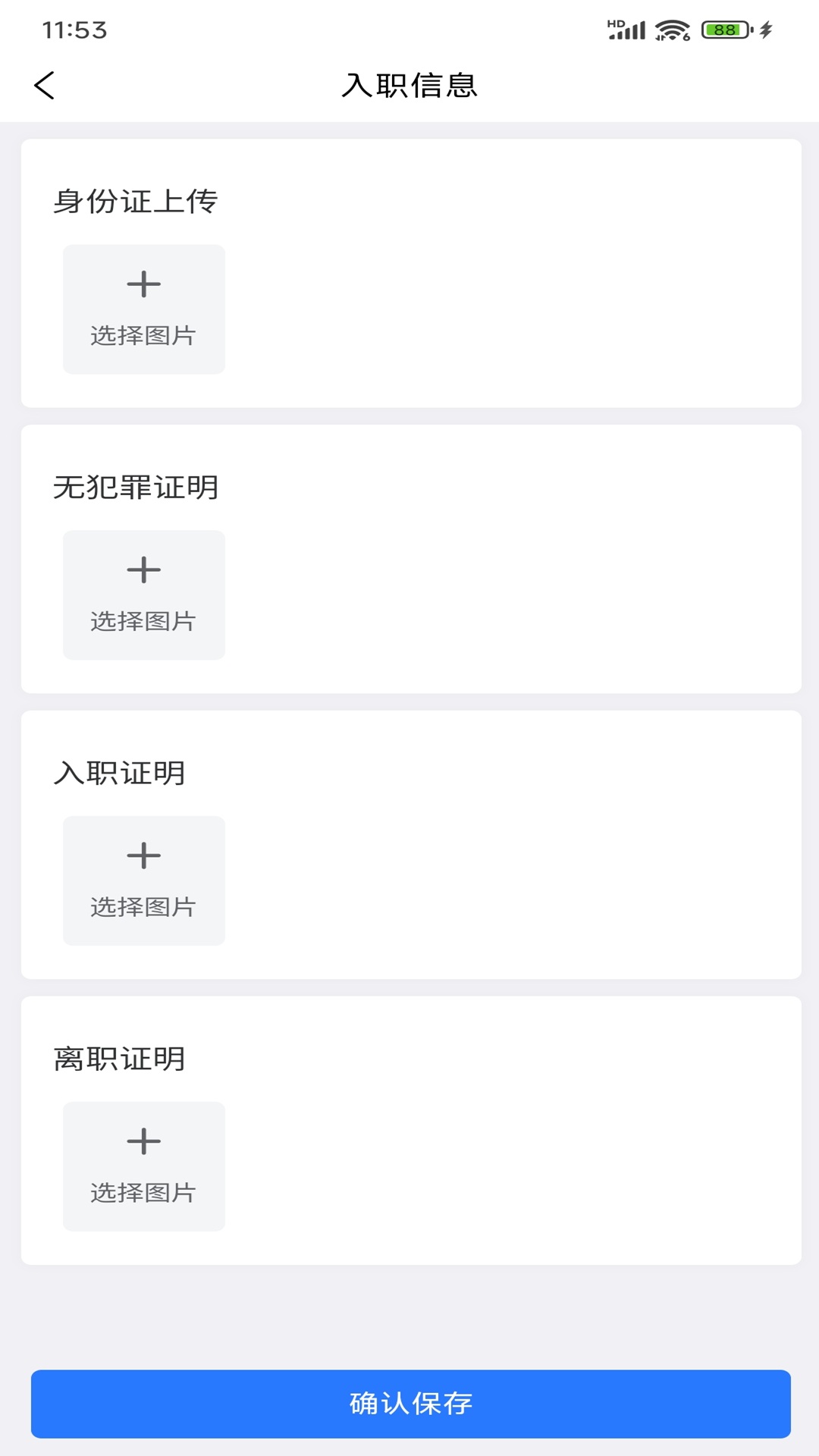Tap the 无犯罪证明 section label
Image resolution: width=819 pixels, height=1456 pixels.
(x=136, y=488)
